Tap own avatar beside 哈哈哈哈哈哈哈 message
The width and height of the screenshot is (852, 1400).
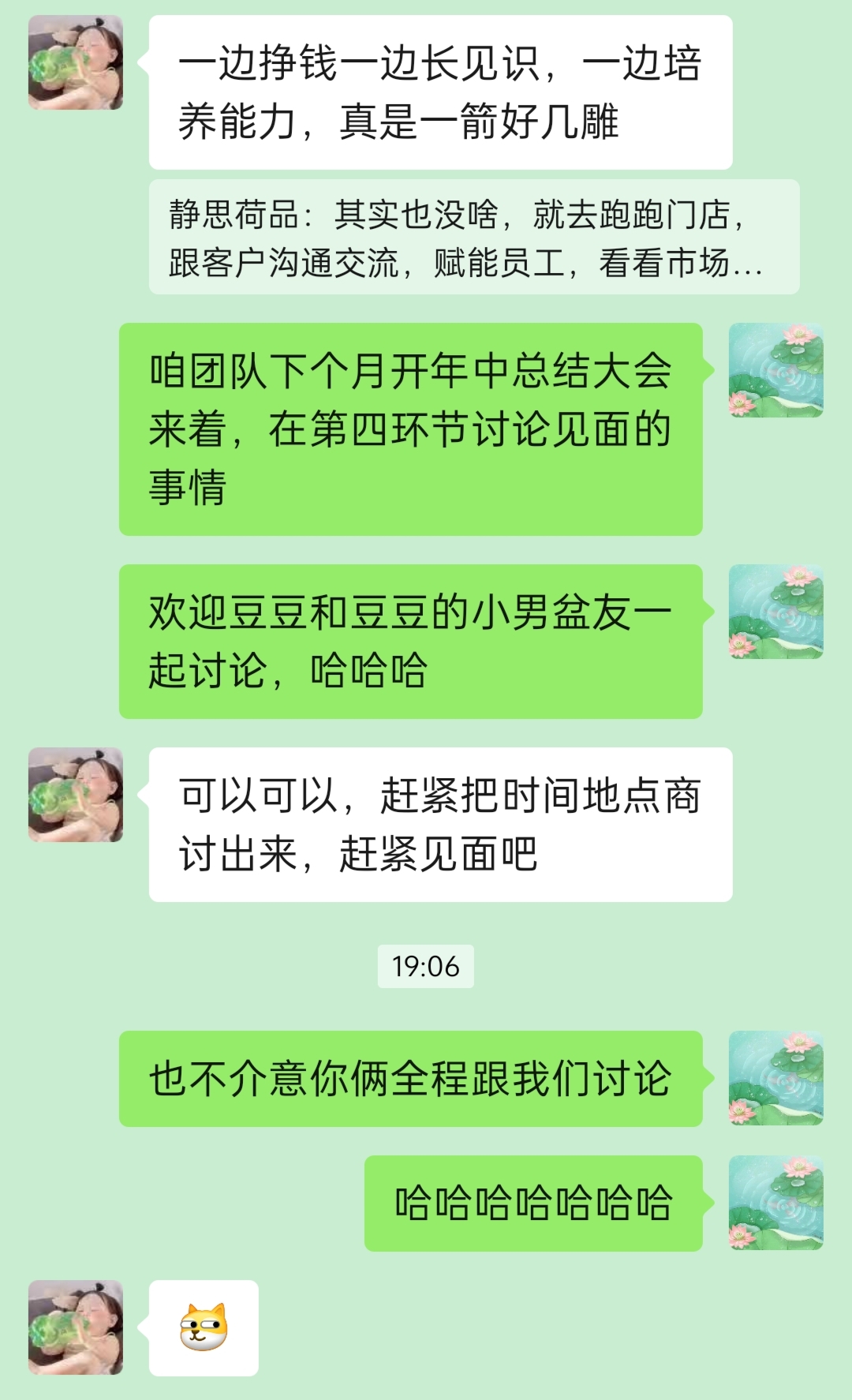click(x=775, y=1203)
